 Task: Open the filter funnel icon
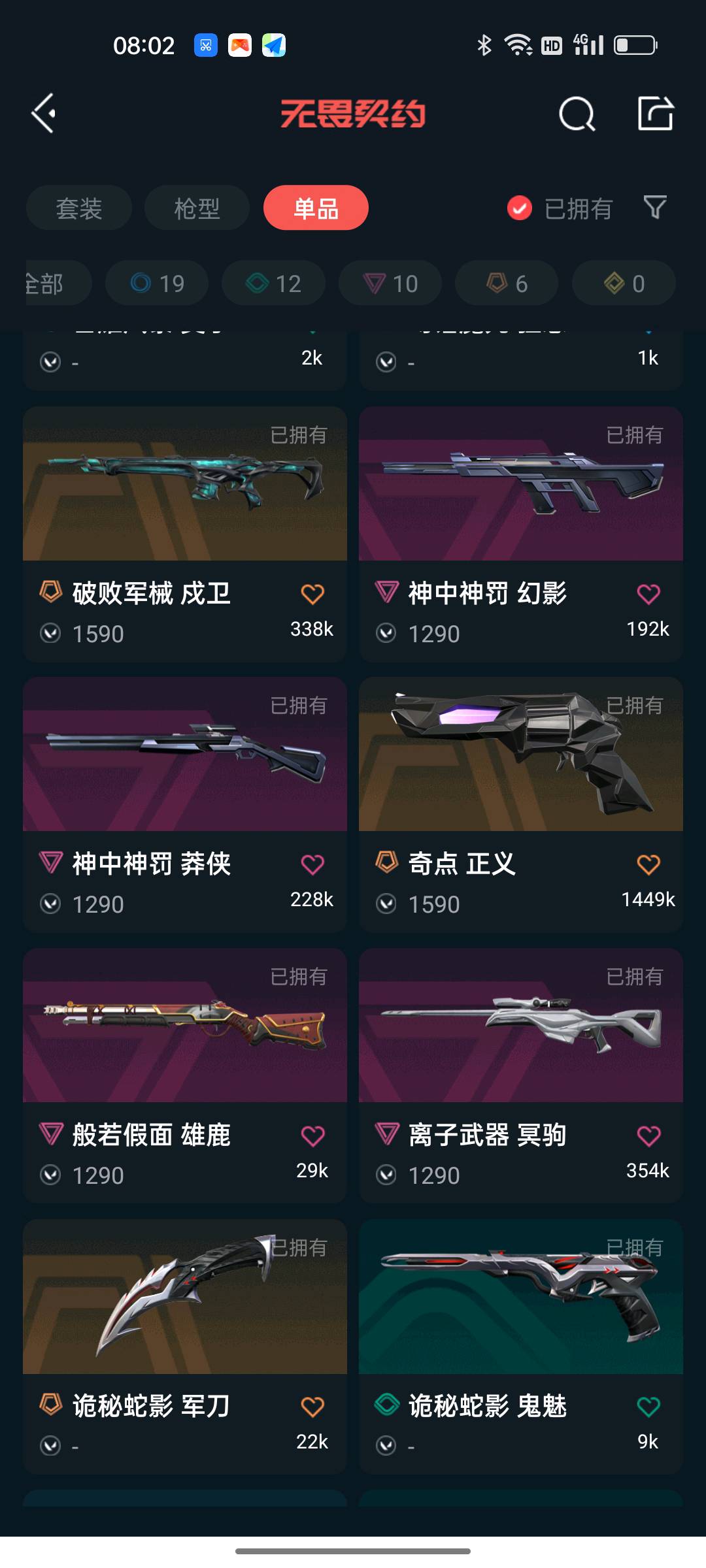pyautogui.click(x=655, y=207)
